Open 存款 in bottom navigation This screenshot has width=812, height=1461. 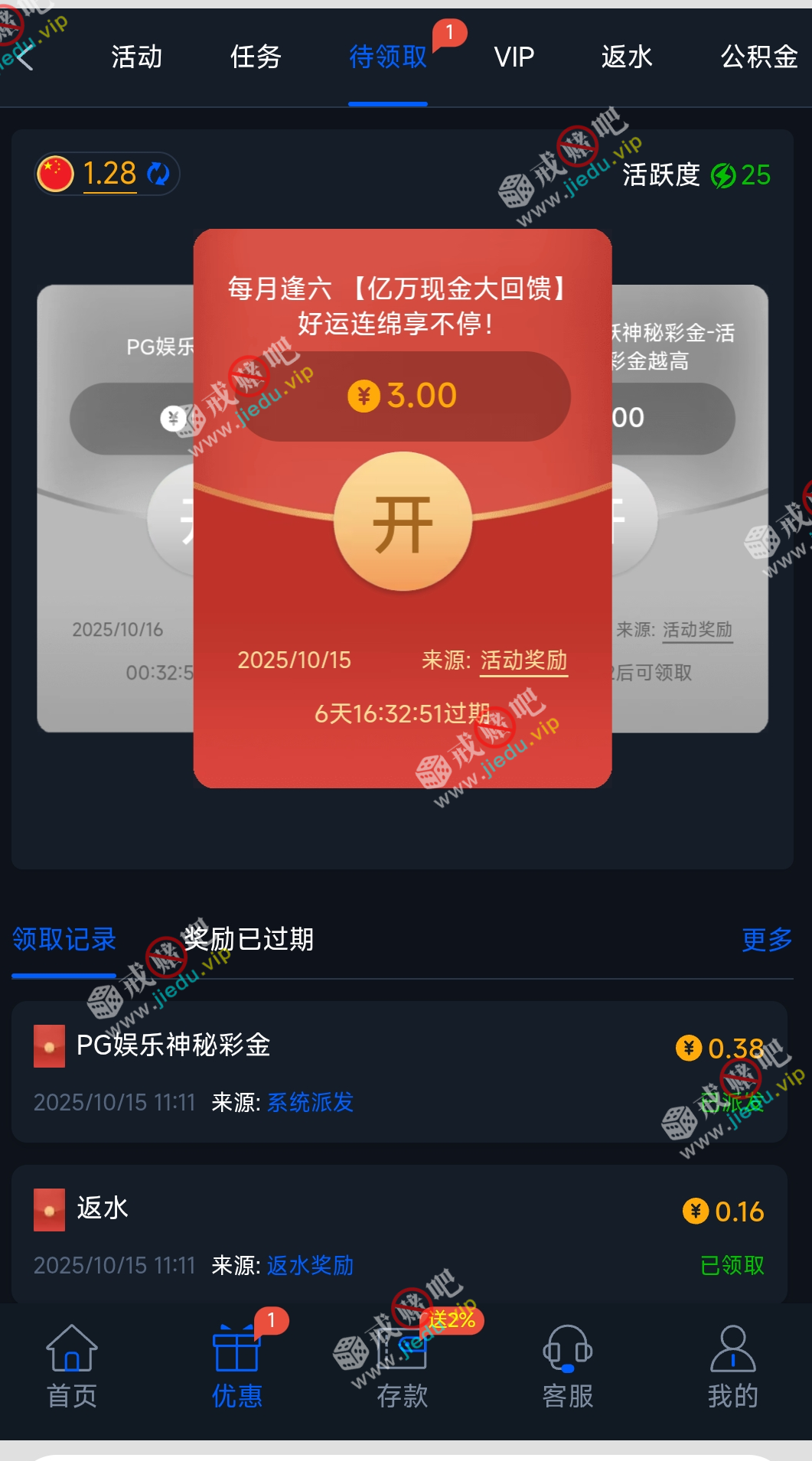coord(403,1368)
